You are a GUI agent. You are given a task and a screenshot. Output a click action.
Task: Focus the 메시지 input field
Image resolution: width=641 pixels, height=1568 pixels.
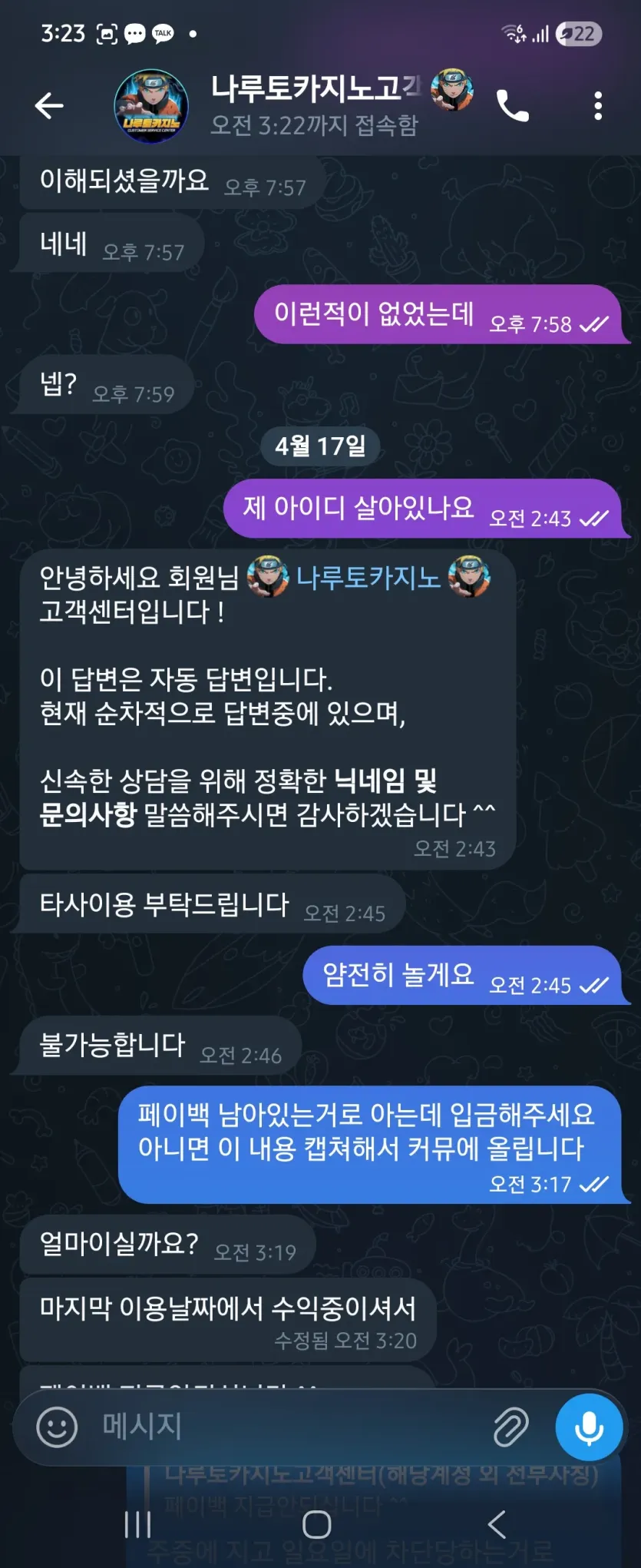click(x=292, y=1427)
